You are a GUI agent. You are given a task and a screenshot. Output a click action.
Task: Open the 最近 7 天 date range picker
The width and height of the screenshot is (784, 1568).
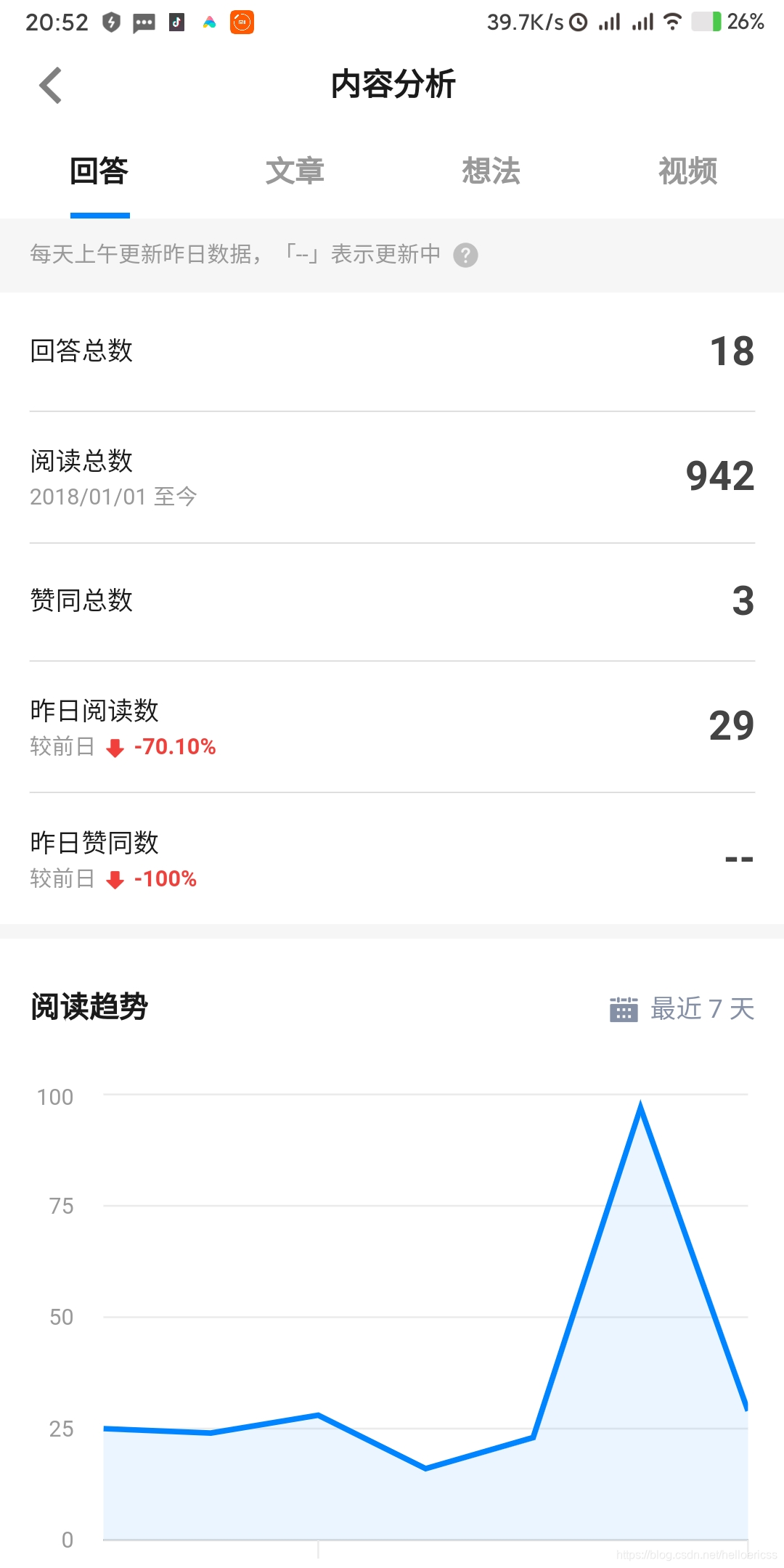point(682,1009)
